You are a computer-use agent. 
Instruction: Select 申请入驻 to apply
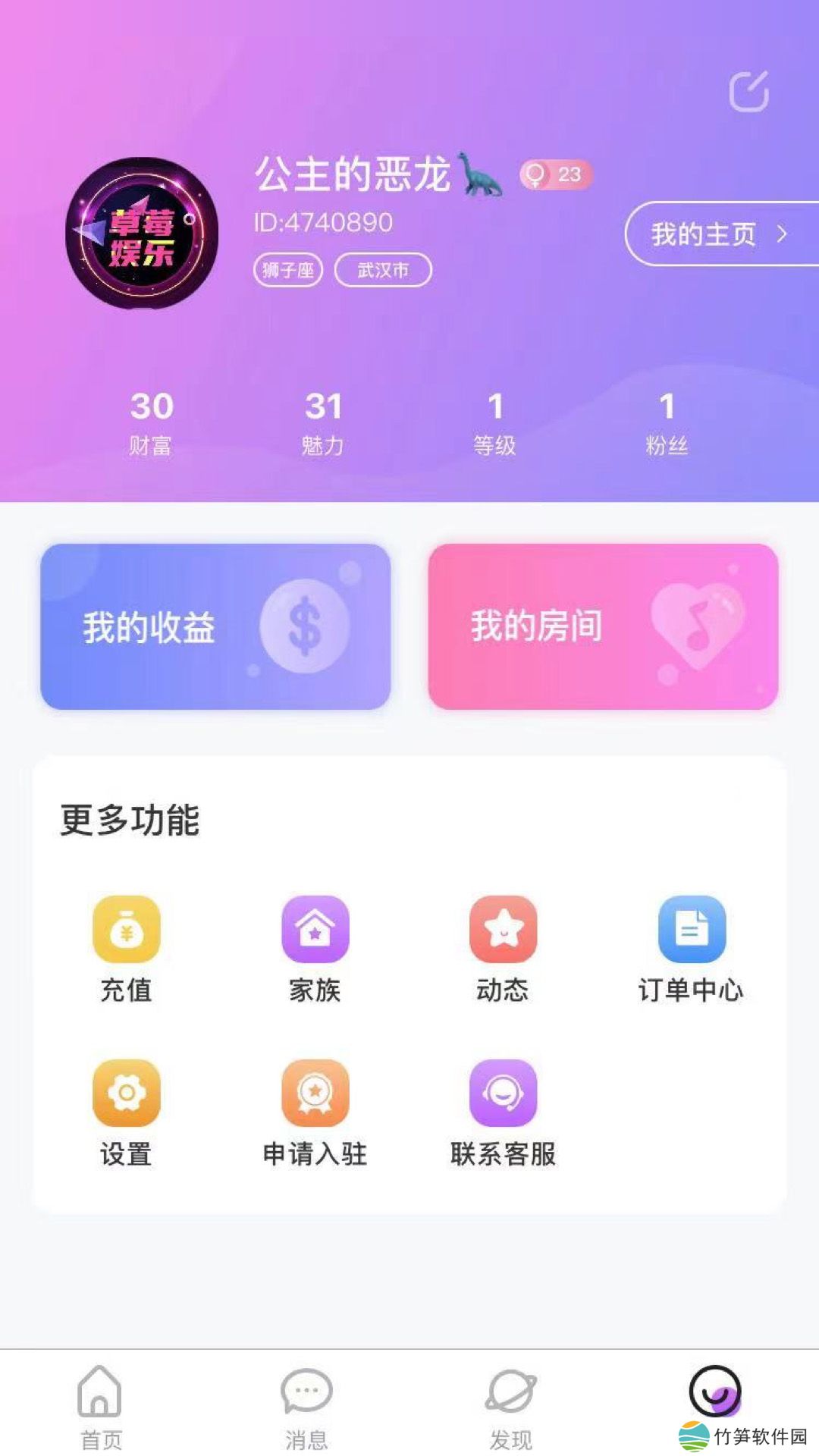coord(315,1112)
